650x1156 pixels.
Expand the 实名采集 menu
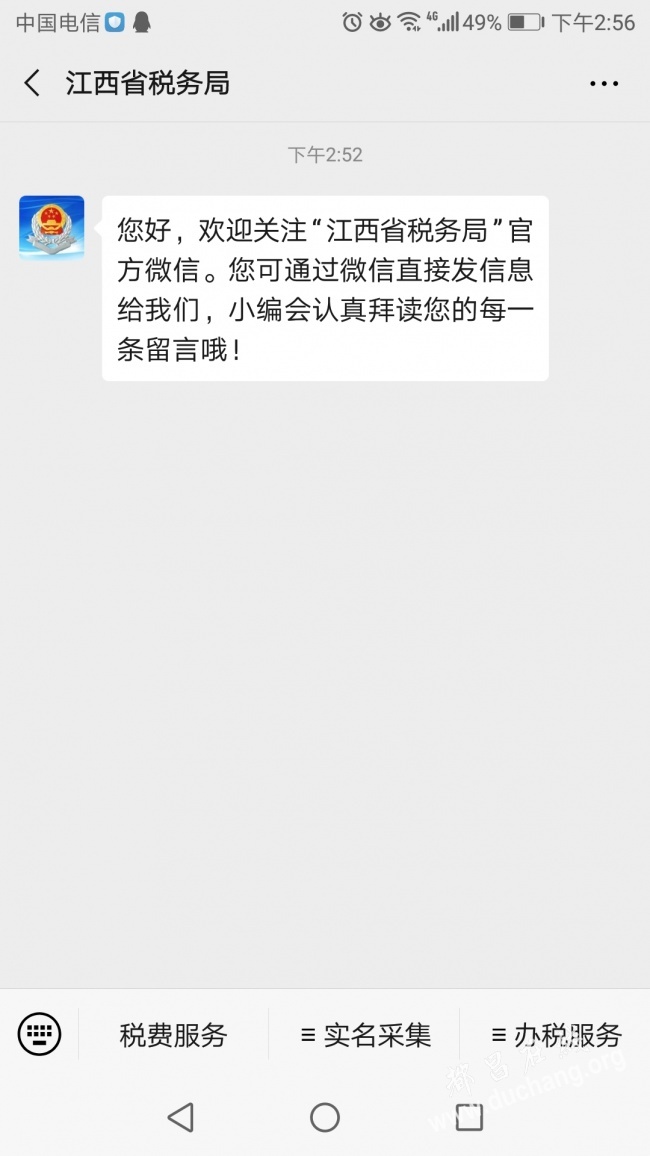coord(366,1035)
